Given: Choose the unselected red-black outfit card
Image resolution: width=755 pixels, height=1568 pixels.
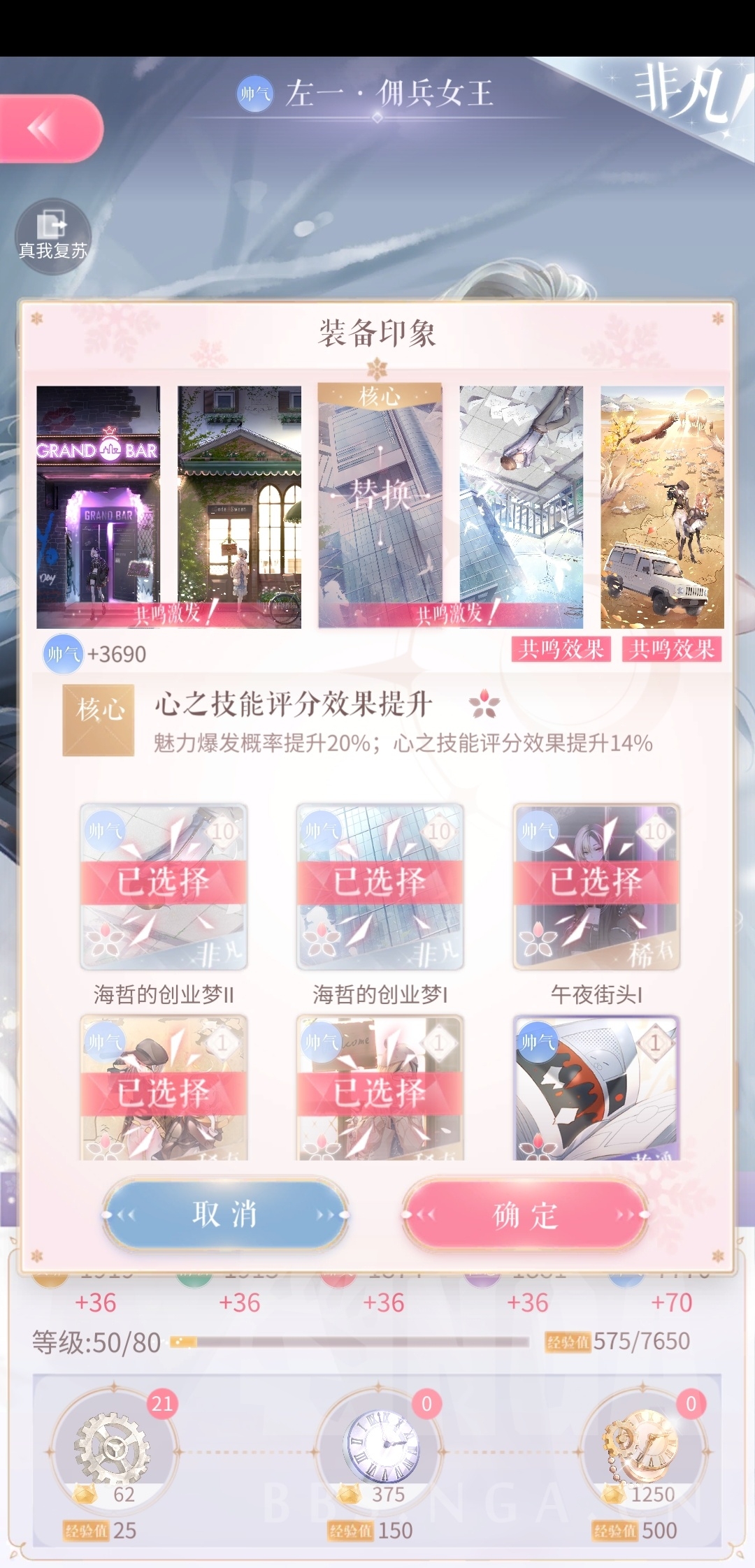Looking at the screenshot, I should pos(596,1089).
